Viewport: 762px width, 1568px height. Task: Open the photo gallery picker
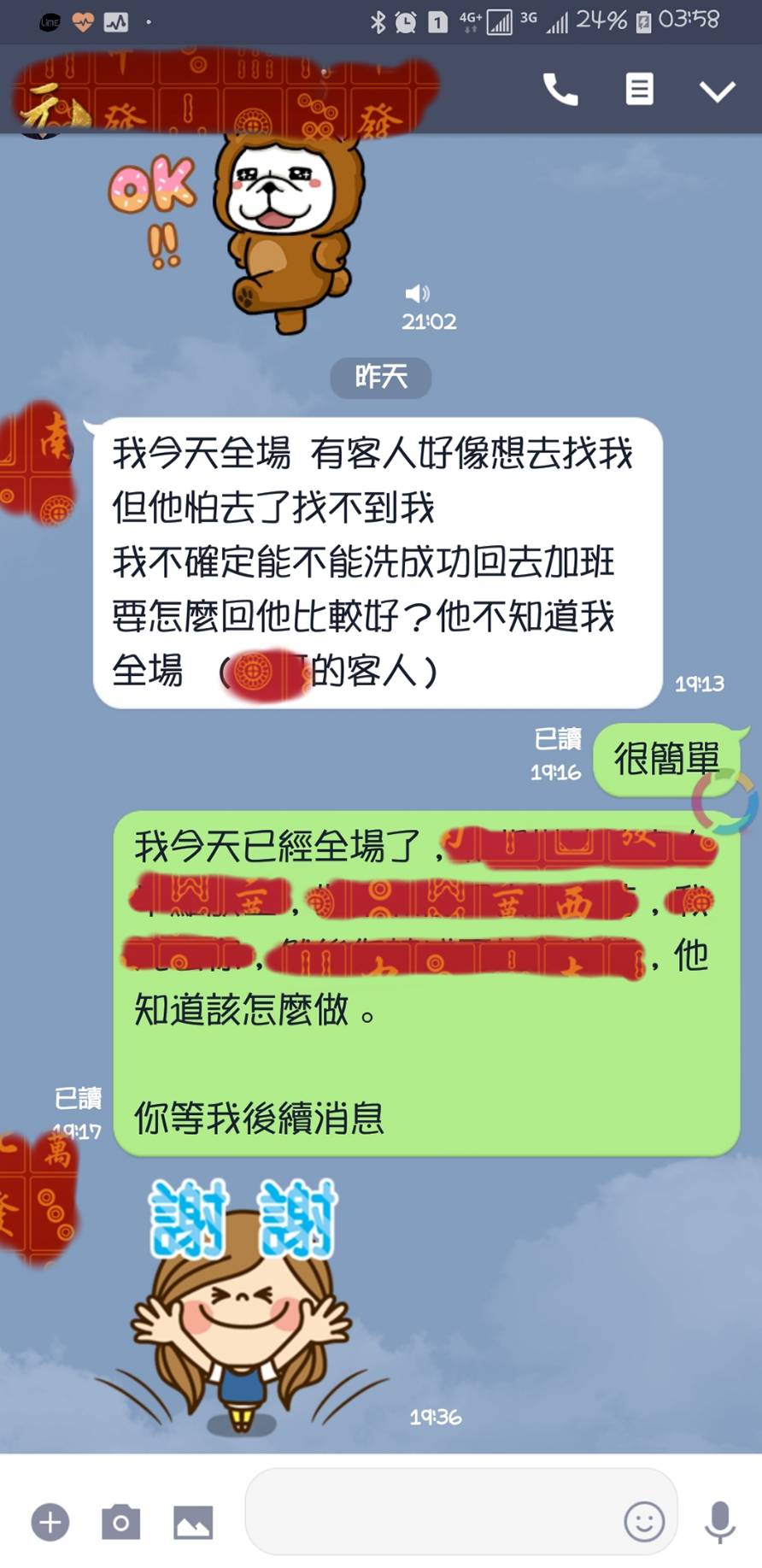pyautogui.click(x=193, y=1522)
